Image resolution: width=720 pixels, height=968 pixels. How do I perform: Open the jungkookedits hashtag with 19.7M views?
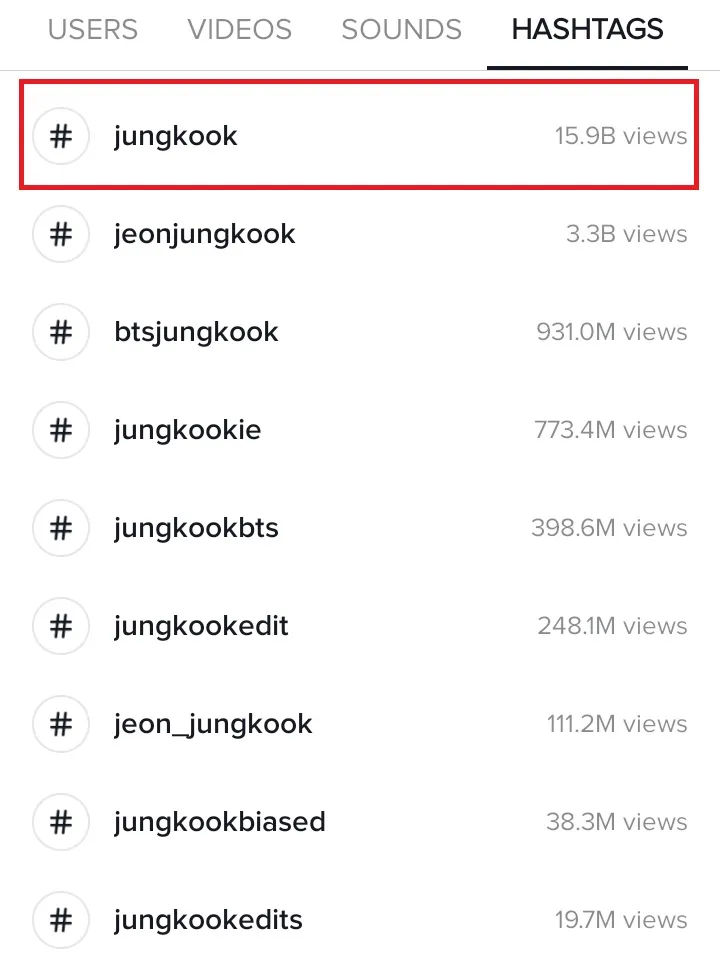(359, 920)
